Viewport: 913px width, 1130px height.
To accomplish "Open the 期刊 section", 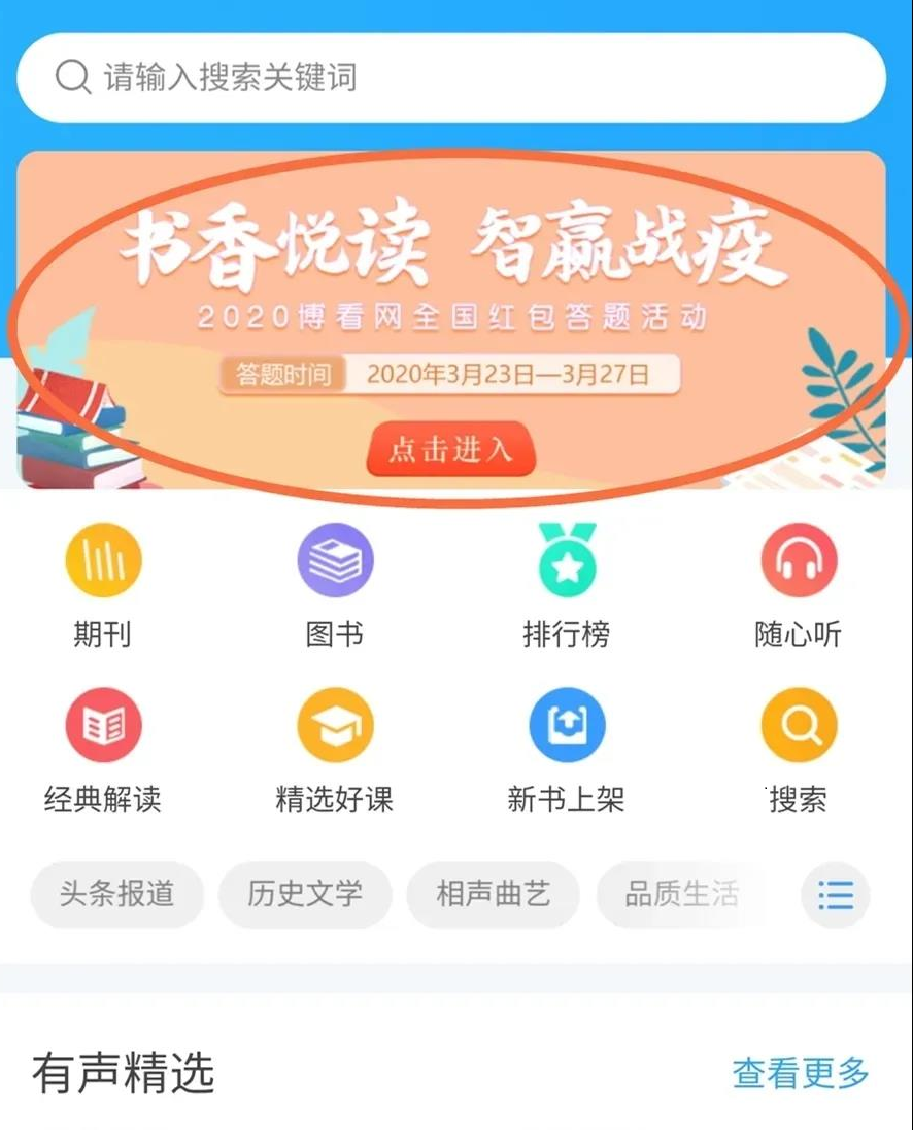I will click(103, 562).
